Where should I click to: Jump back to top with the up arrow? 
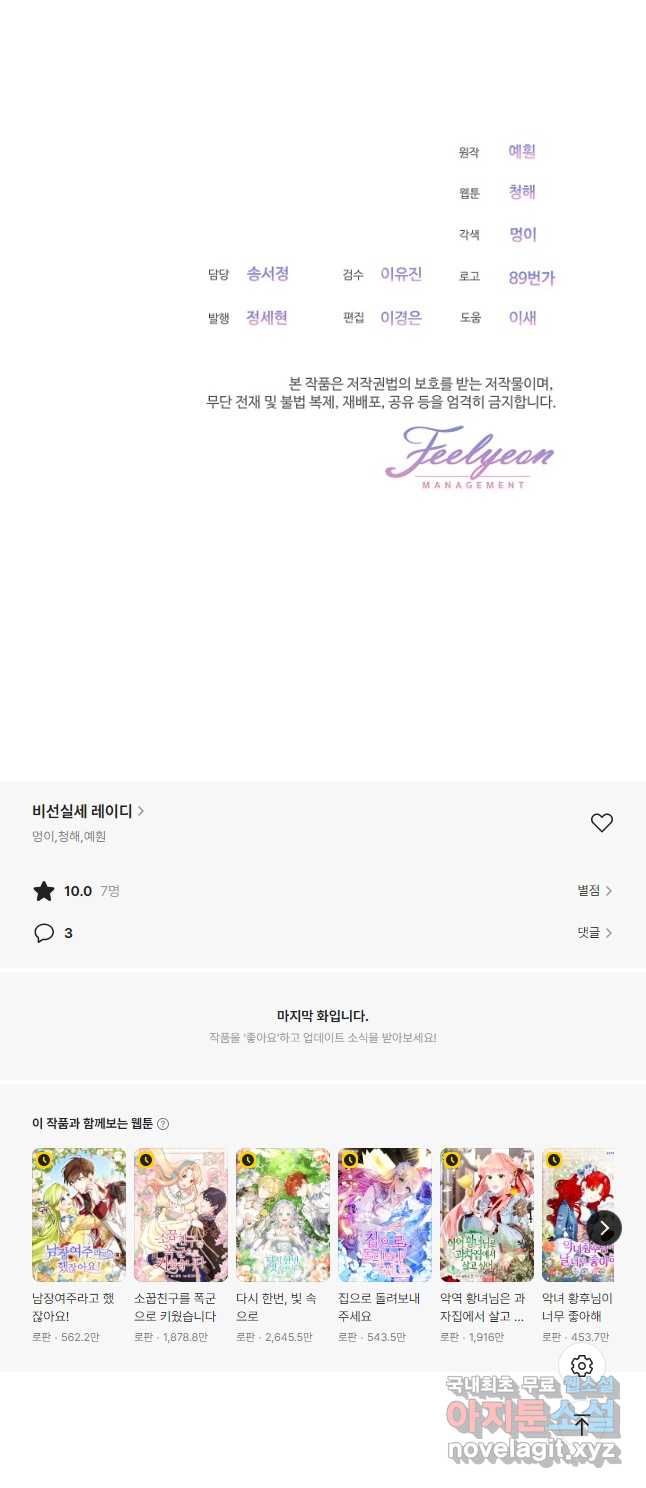[x=582, y=1425]
